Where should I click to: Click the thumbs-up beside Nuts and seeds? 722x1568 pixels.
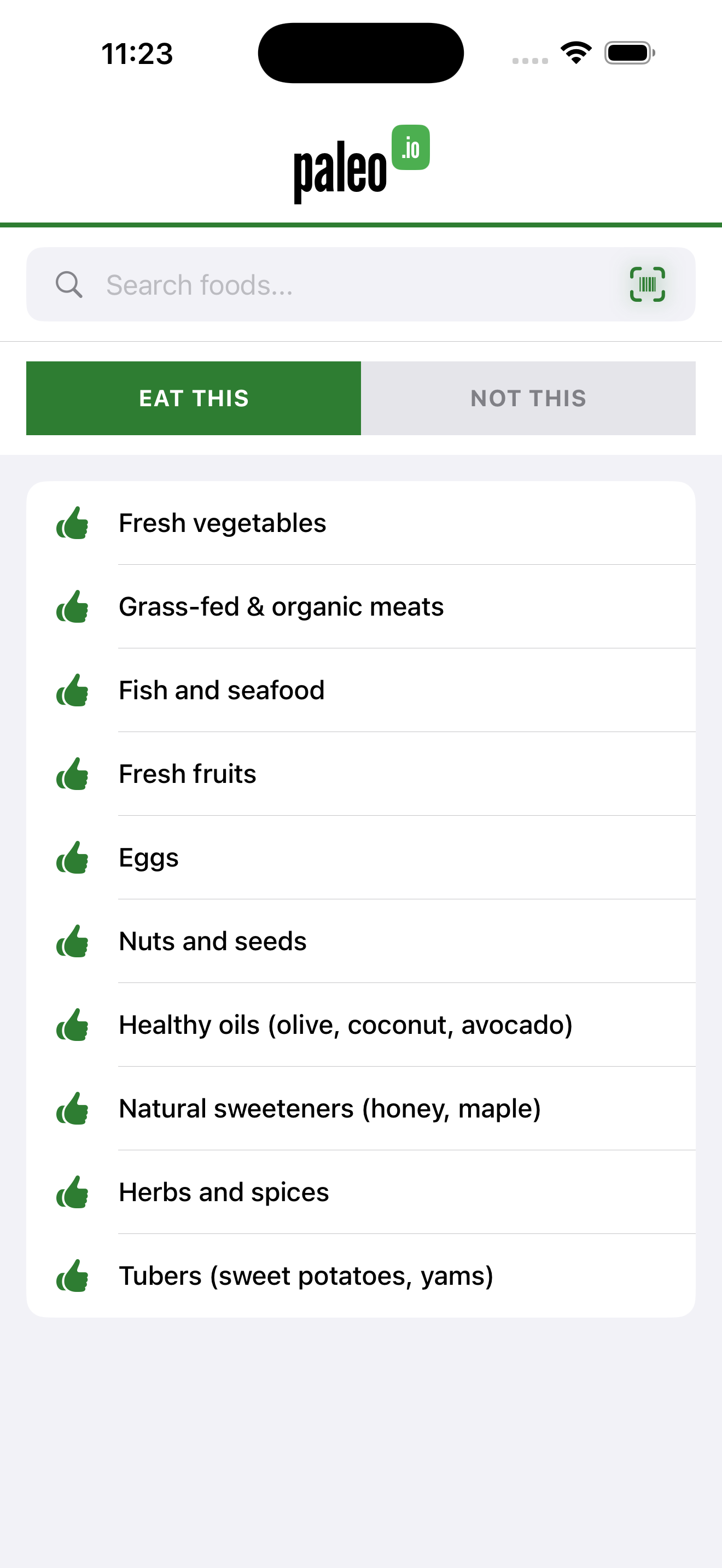click(x=72, y=941)
